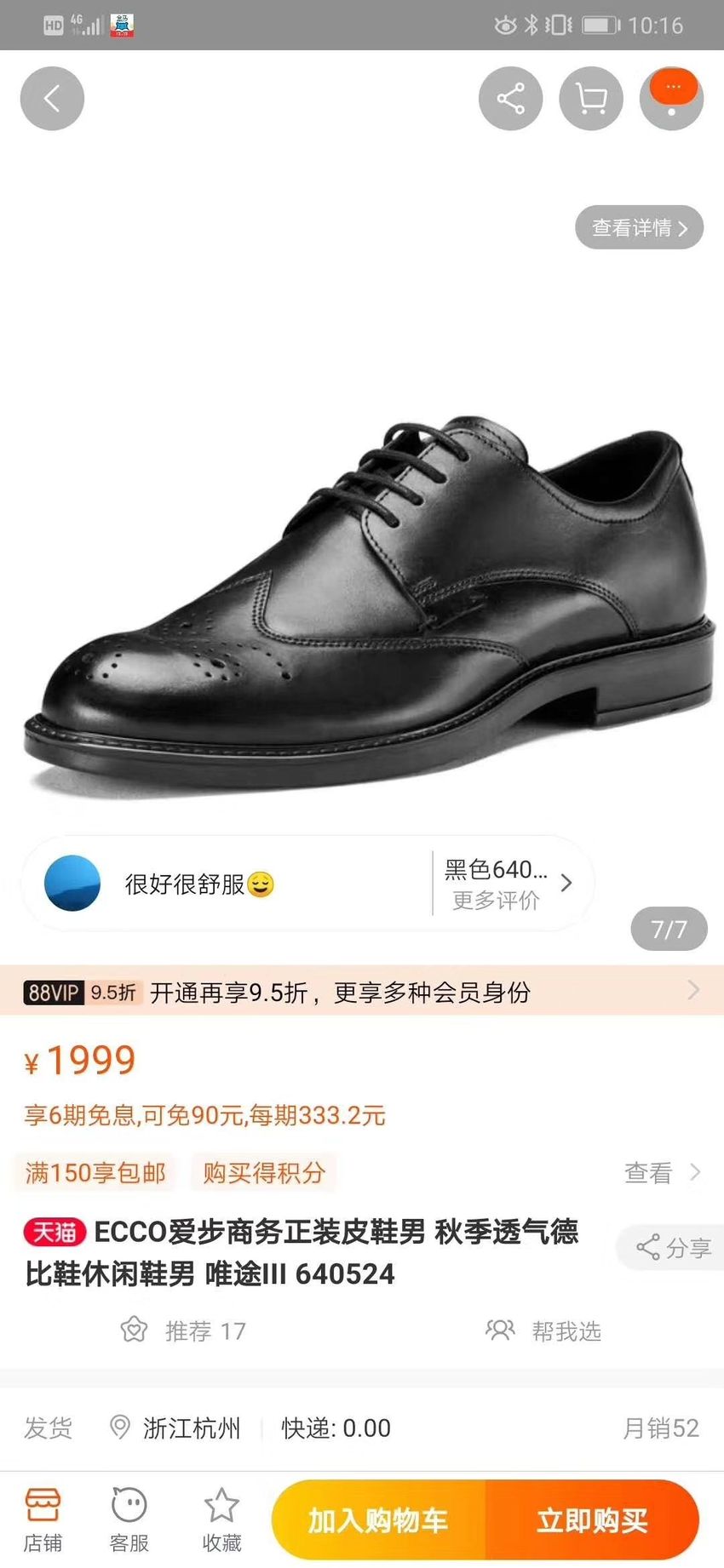Screen dimensions: 724x1568
Task: Tap 查看详情 to view details
Action: (x=640, y=227)
